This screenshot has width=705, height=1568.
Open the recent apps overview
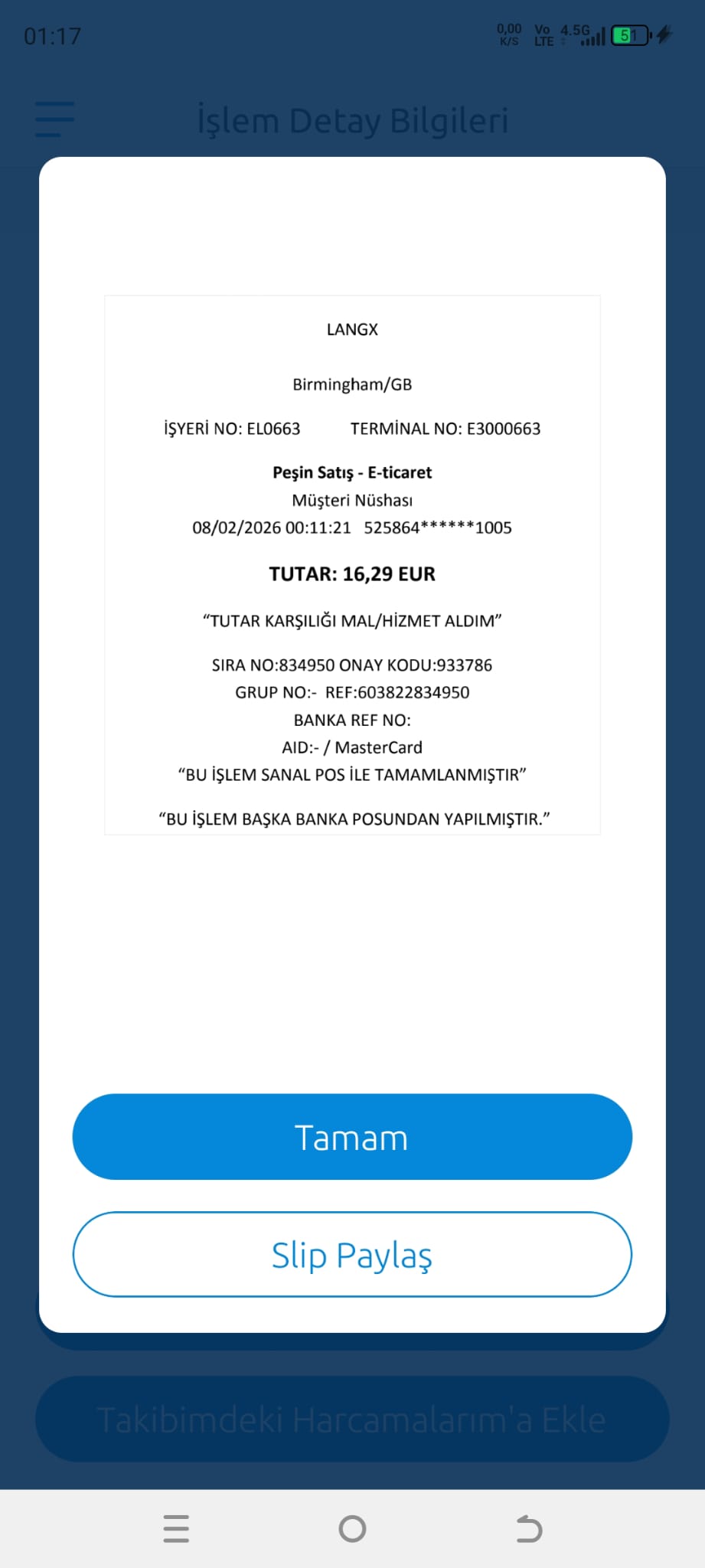tap(176, 1529)
